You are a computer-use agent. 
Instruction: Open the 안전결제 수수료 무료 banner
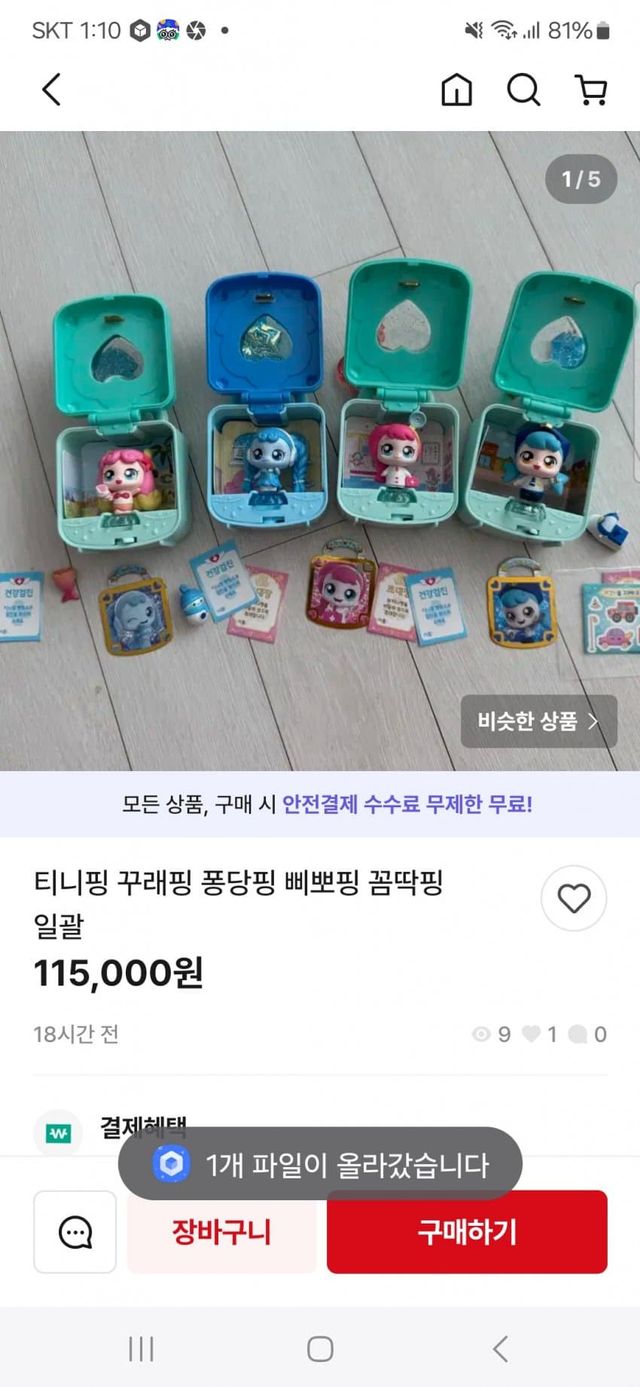(320, 803)
